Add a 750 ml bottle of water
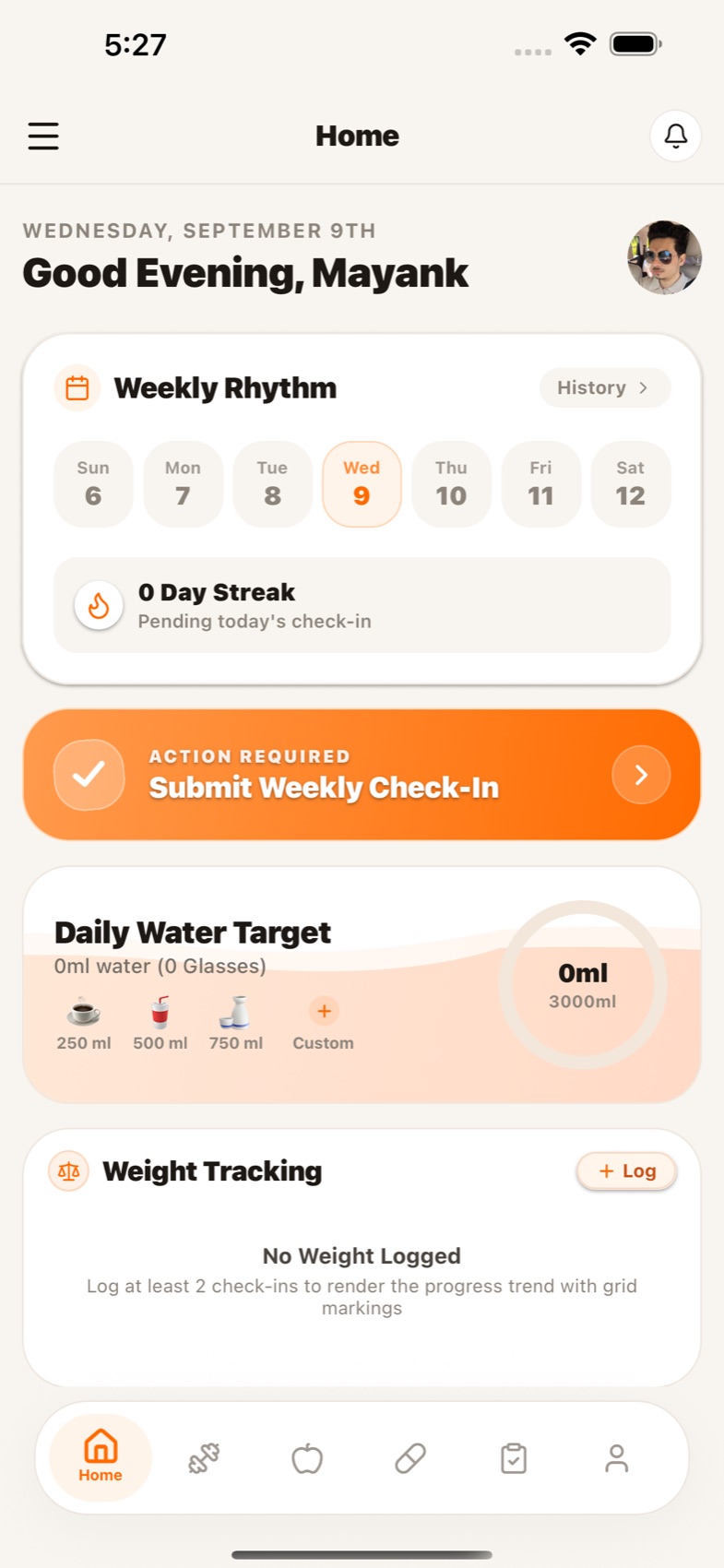Viewport: 724px width, 1568px height. tap(236, 1024)
